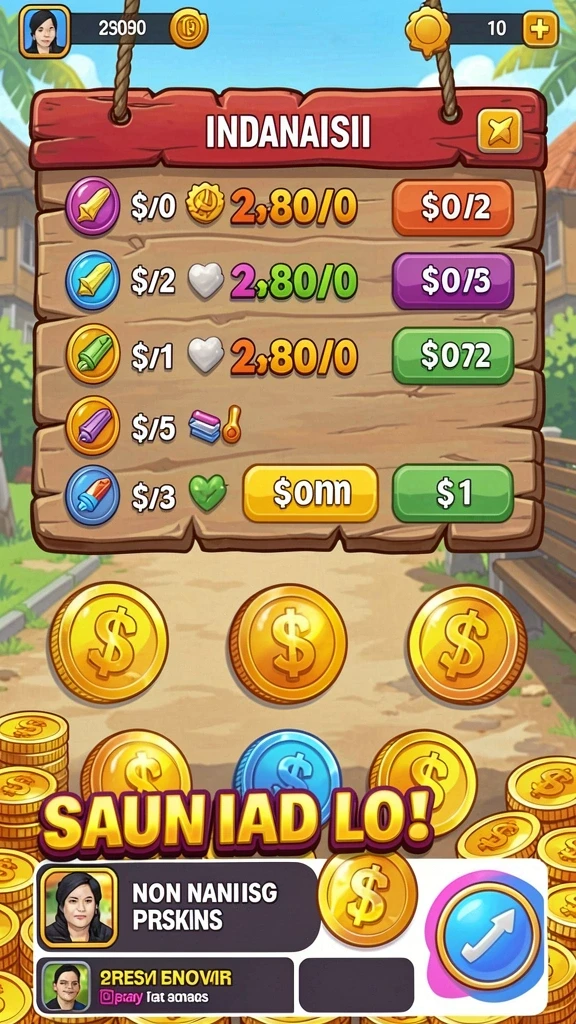Open the 2RESИ ENOVIR profile row
The image size is (576, 1024).
click(x=165, y=985)
